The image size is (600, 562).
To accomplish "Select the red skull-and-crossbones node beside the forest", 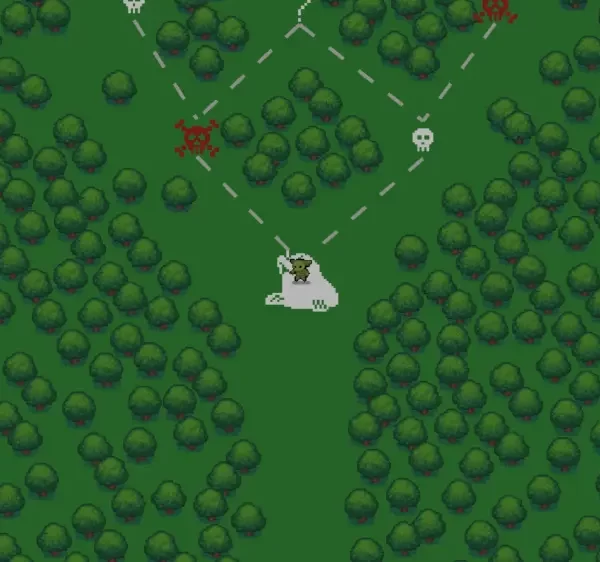I will click(x=196, y=138).
